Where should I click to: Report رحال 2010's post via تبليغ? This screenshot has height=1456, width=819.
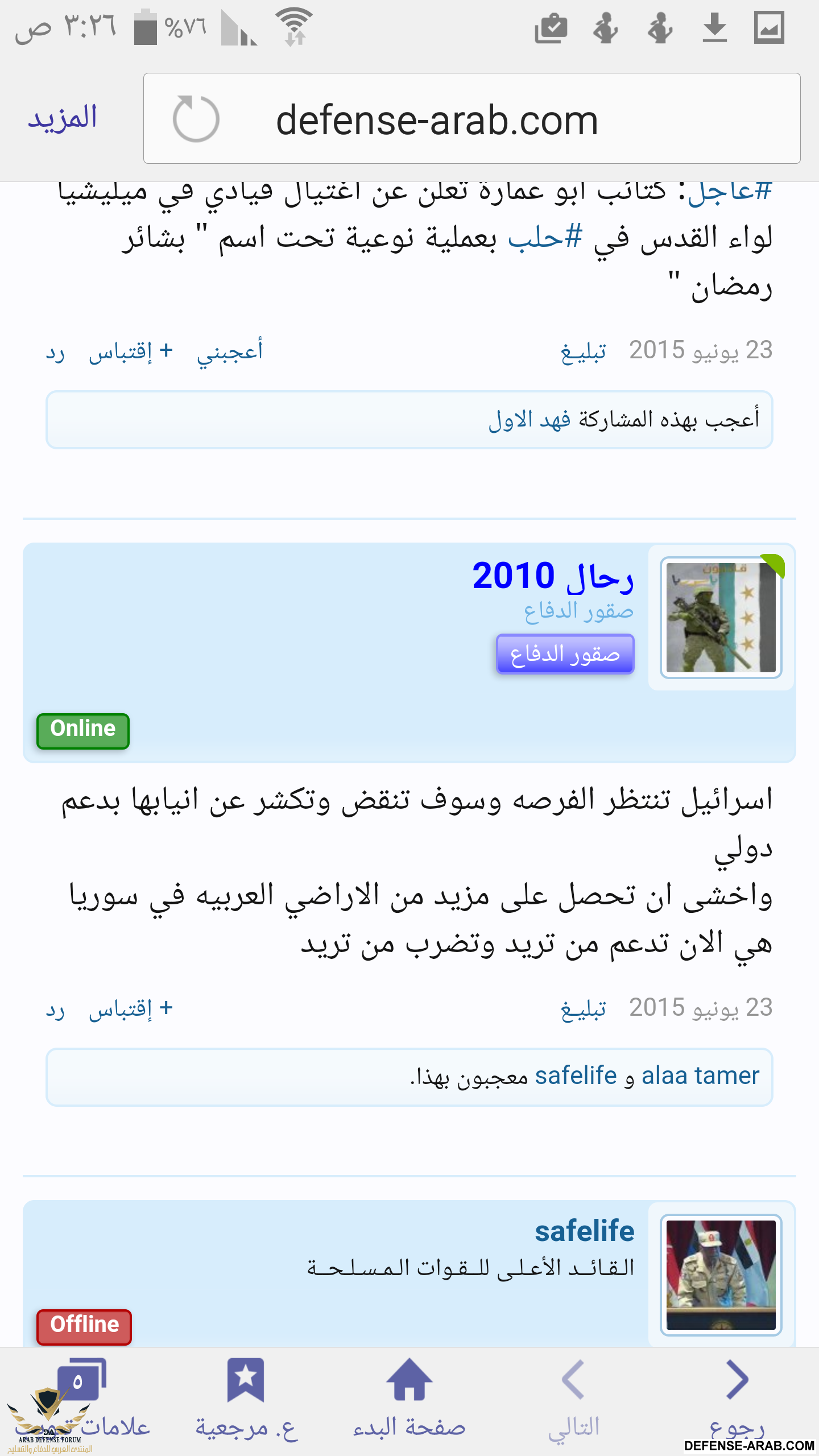tap(583, 1008)
